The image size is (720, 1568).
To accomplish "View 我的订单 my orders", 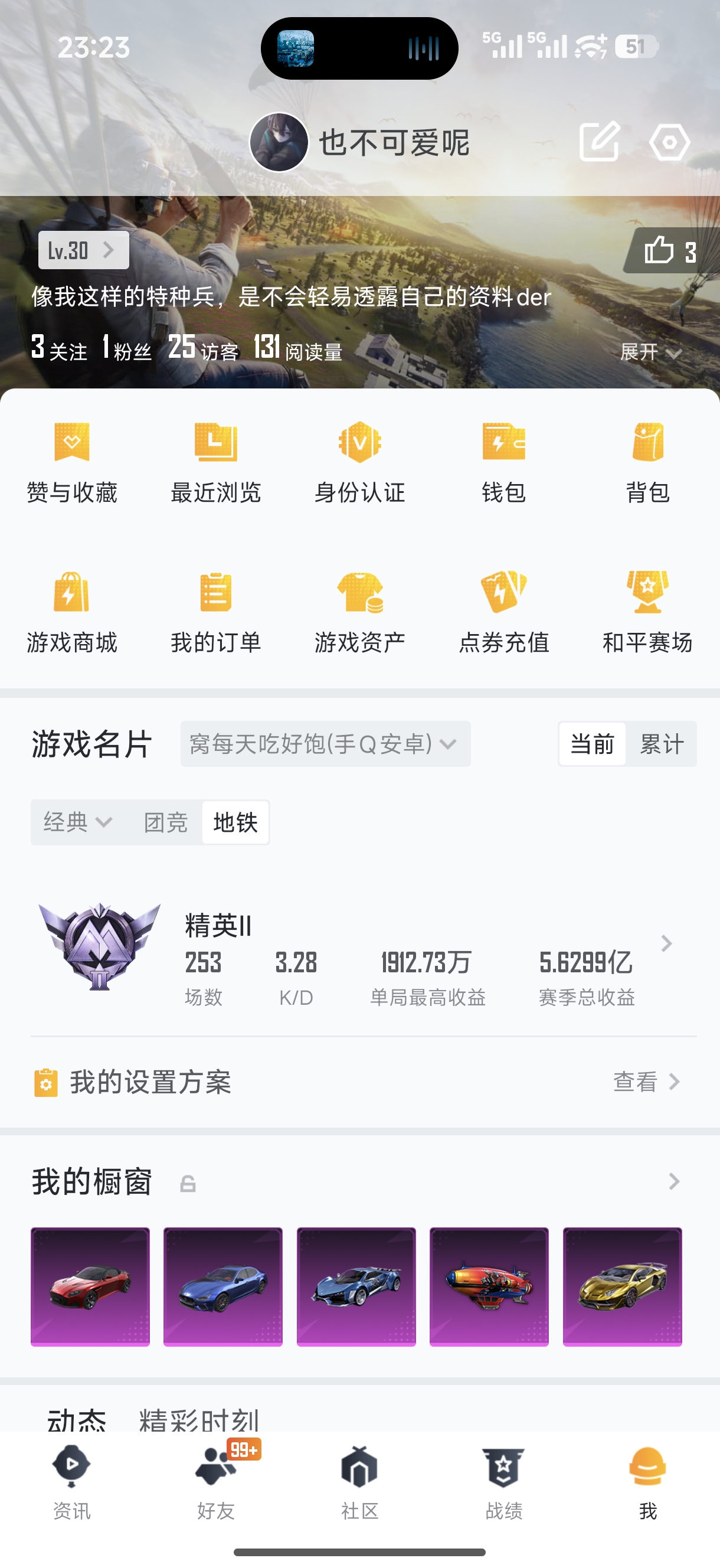I will tap(215, 612).
